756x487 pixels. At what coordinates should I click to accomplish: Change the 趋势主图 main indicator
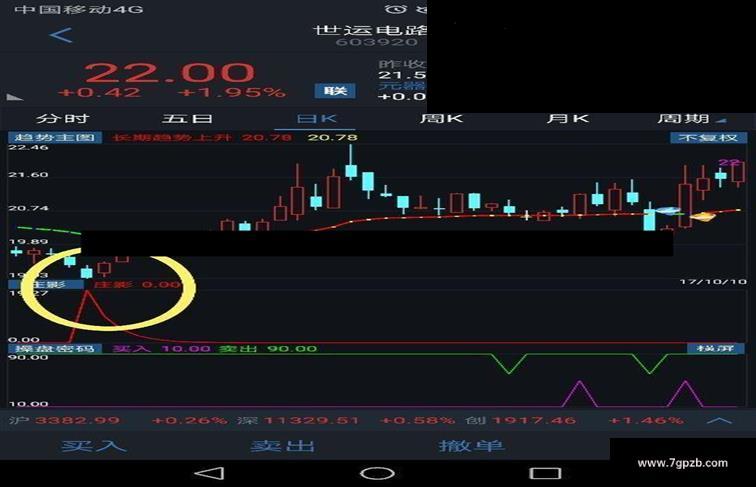(x=52, y=137)
